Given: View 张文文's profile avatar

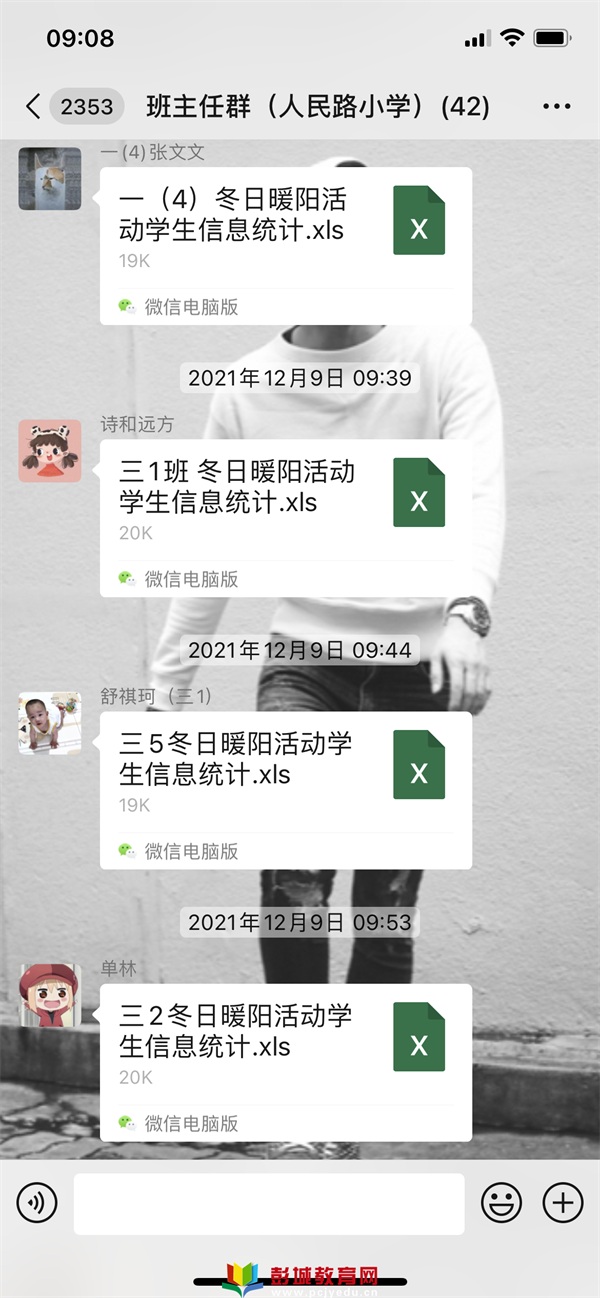Looking at the screenshot, I should pos(50,179).
